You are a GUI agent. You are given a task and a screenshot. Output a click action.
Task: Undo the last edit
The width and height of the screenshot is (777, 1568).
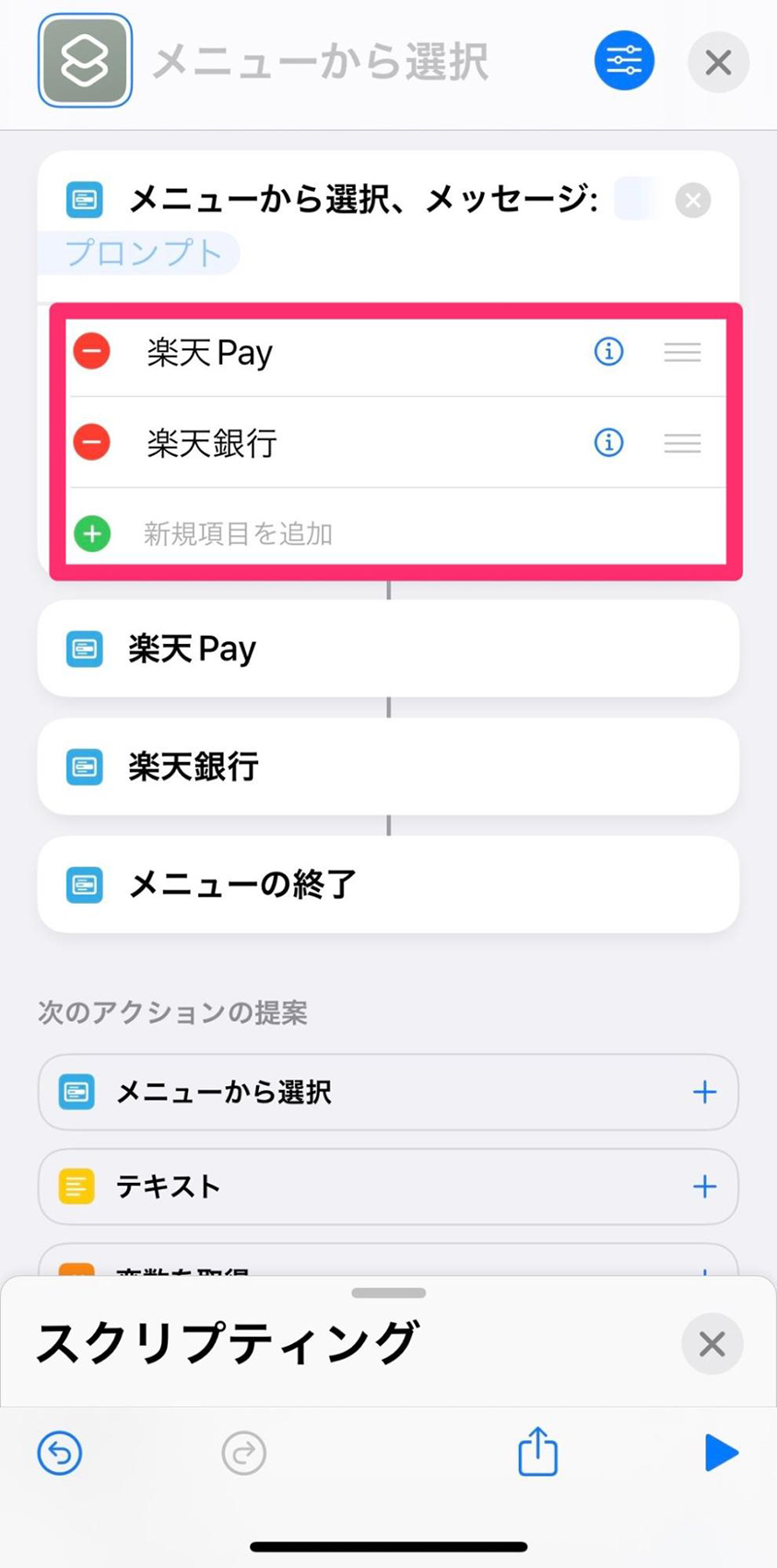coord(60,1453)
